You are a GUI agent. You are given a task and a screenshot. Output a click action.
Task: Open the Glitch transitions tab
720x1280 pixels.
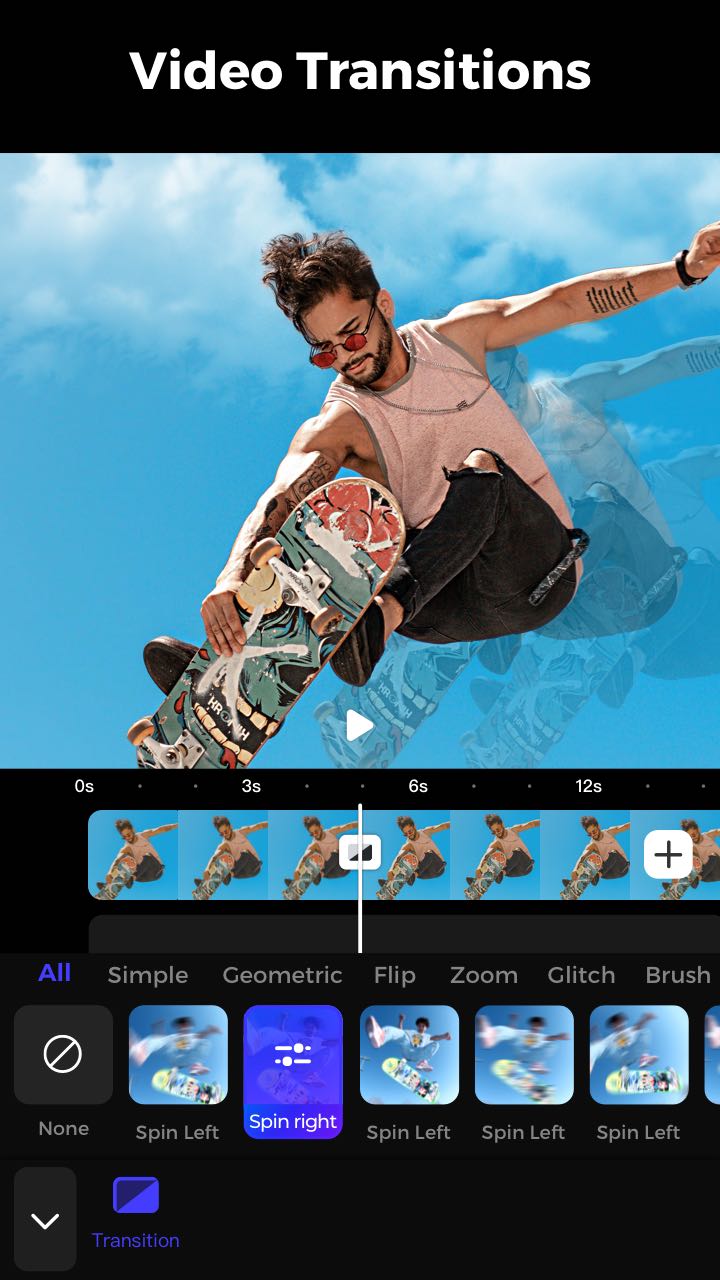[x=581, y=975]
